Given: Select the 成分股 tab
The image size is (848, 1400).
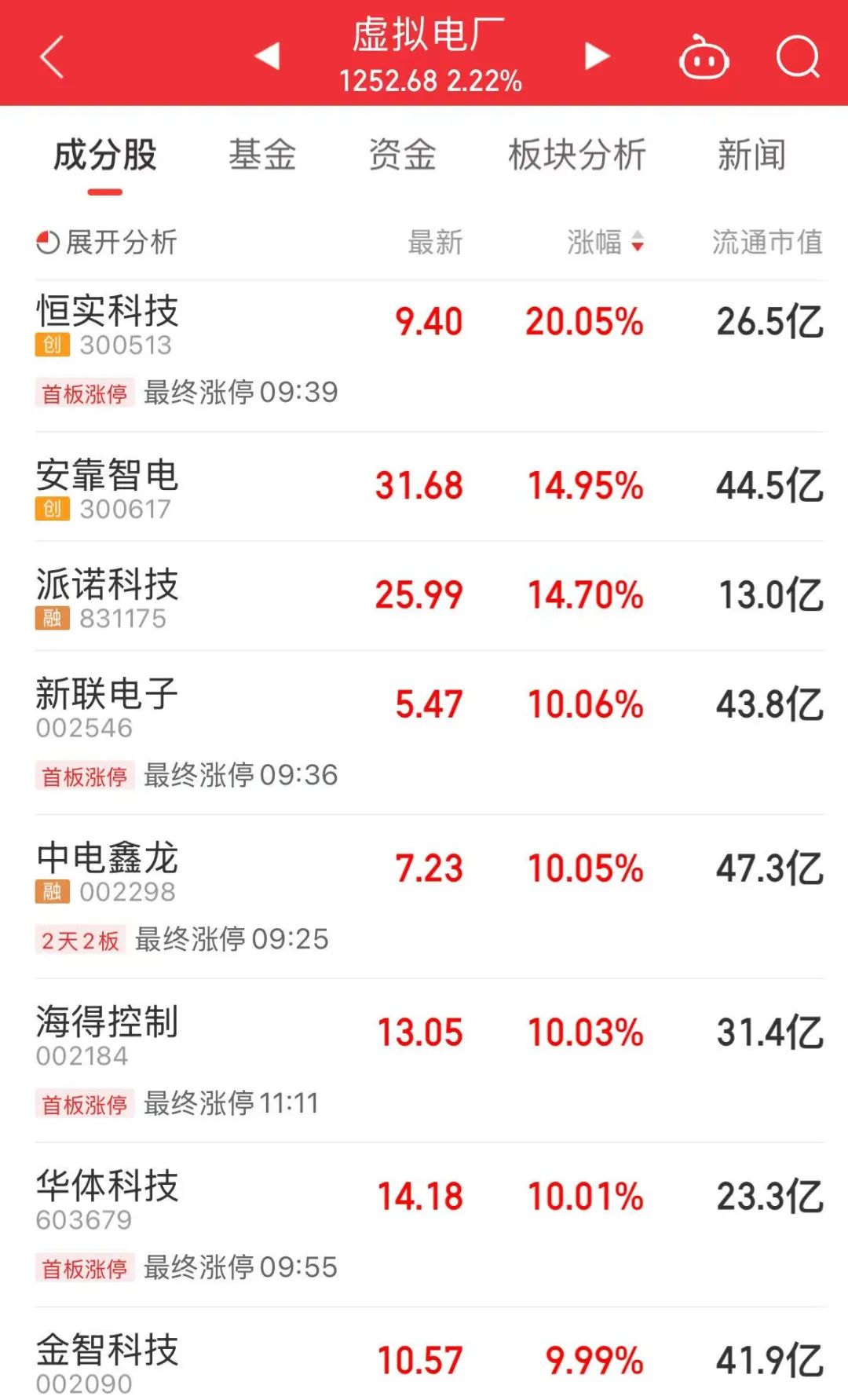Looking at the screenshot, I should (105, 155).
